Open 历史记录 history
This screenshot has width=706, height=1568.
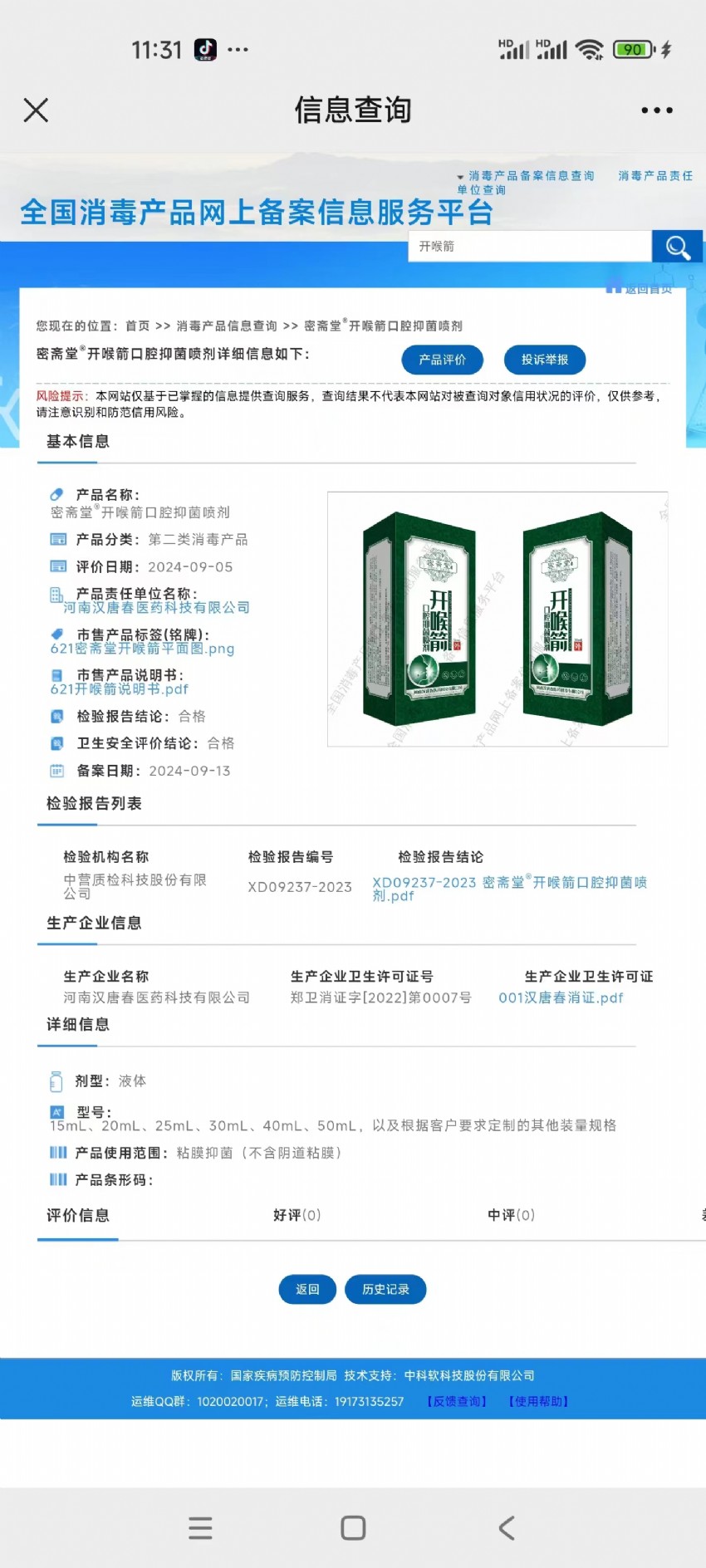[385, 1289]
